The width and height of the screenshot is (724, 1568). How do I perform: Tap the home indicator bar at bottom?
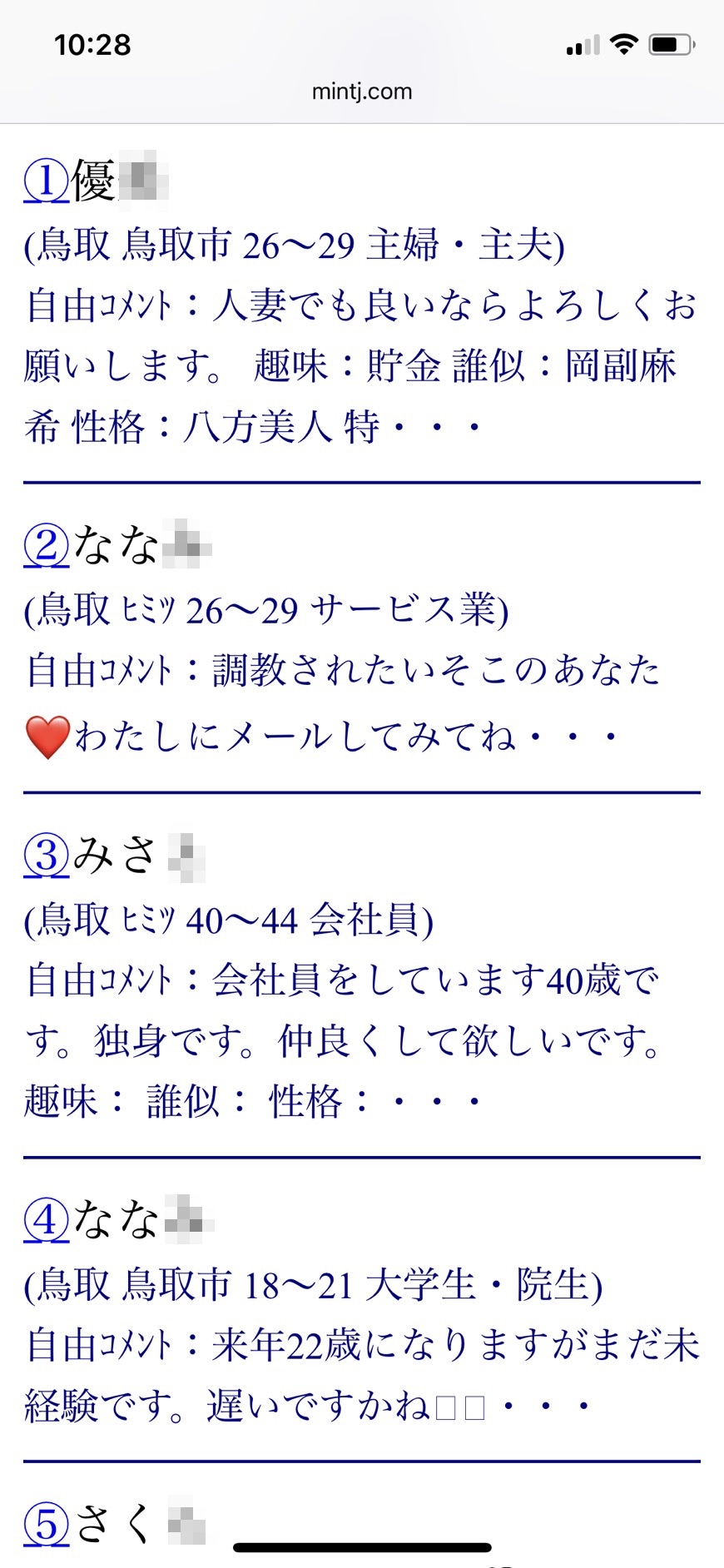361,1544
